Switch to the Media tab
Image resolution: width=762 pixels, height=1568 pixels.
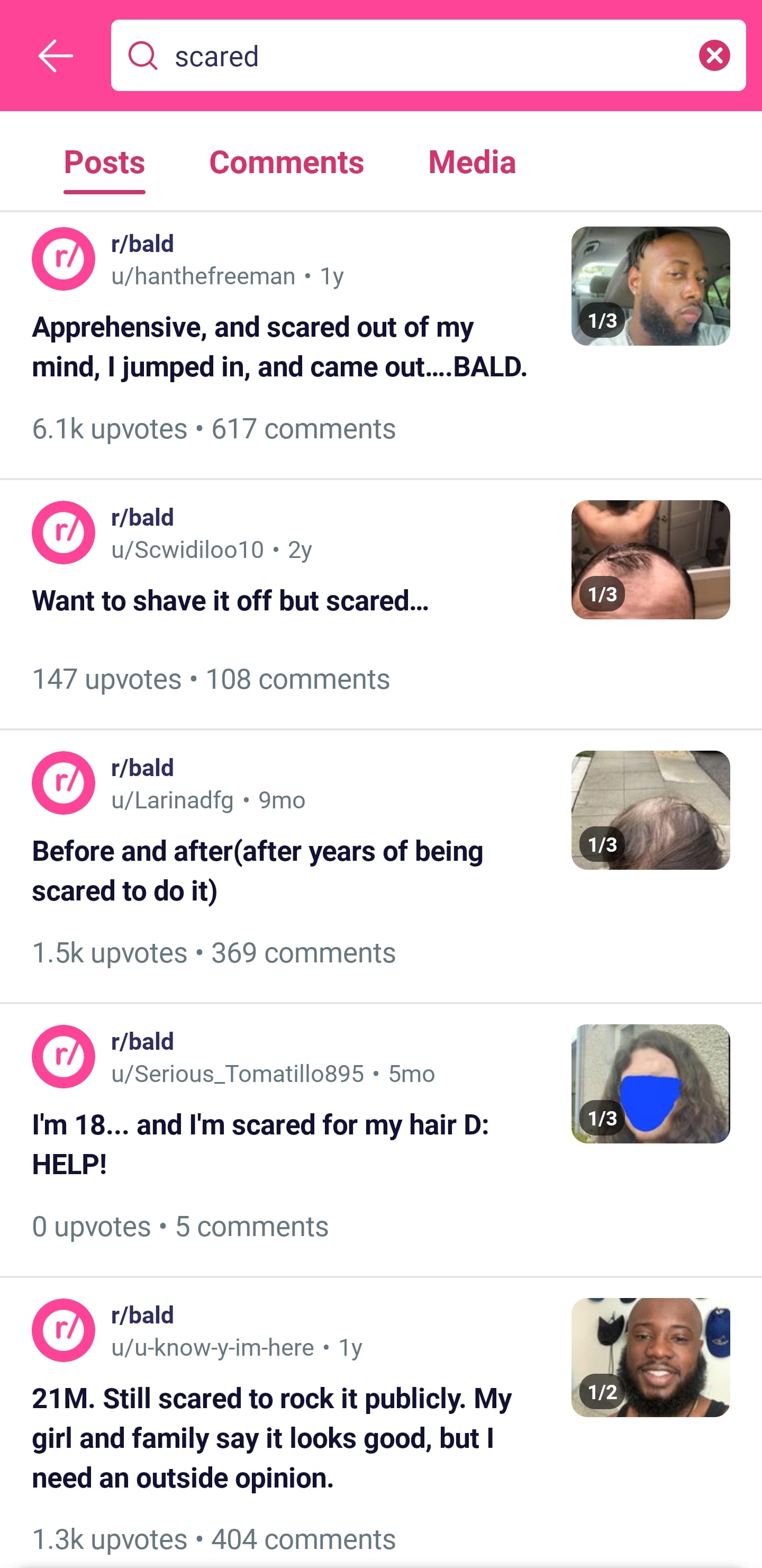(471, 162)
